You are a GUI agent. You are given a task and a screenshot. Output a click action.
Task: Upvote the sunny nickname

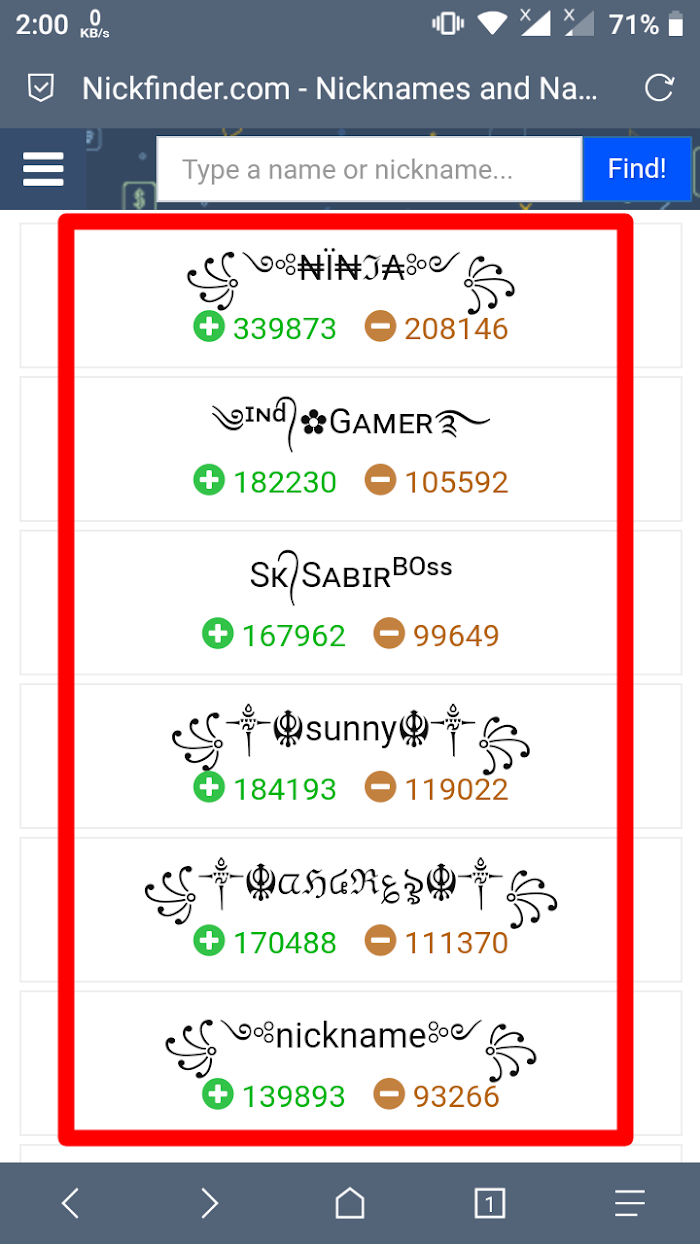click(x=208, y=788)
